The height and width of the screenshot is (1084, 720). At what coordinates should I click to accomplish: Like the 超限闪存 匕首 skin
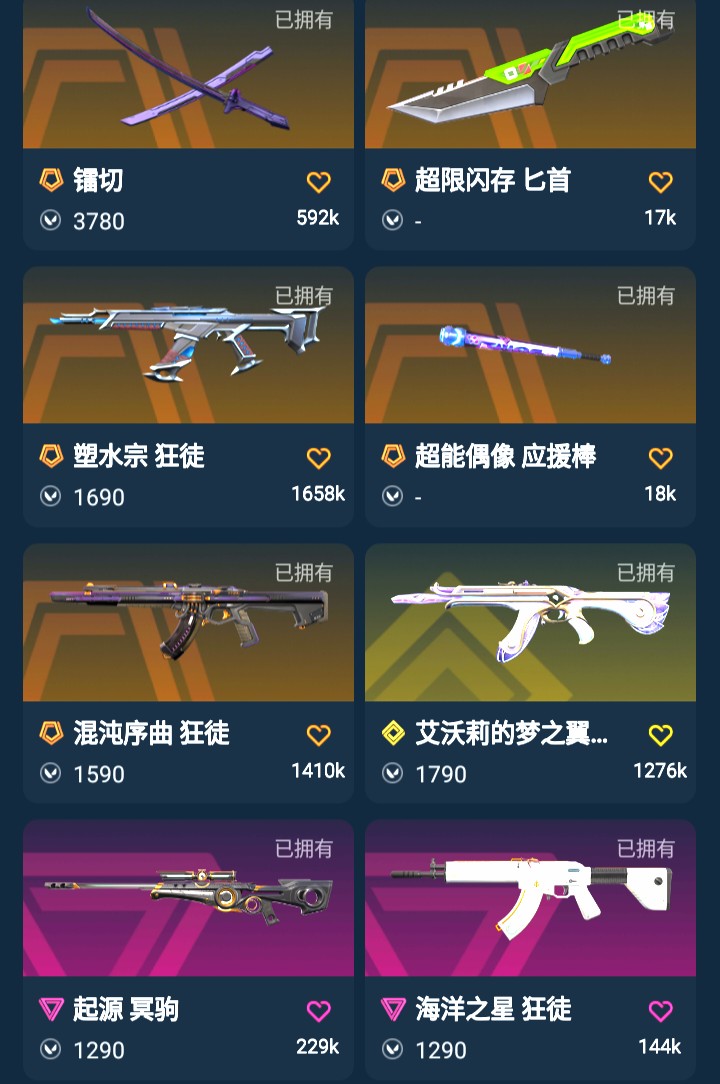(x=660, y=182)
